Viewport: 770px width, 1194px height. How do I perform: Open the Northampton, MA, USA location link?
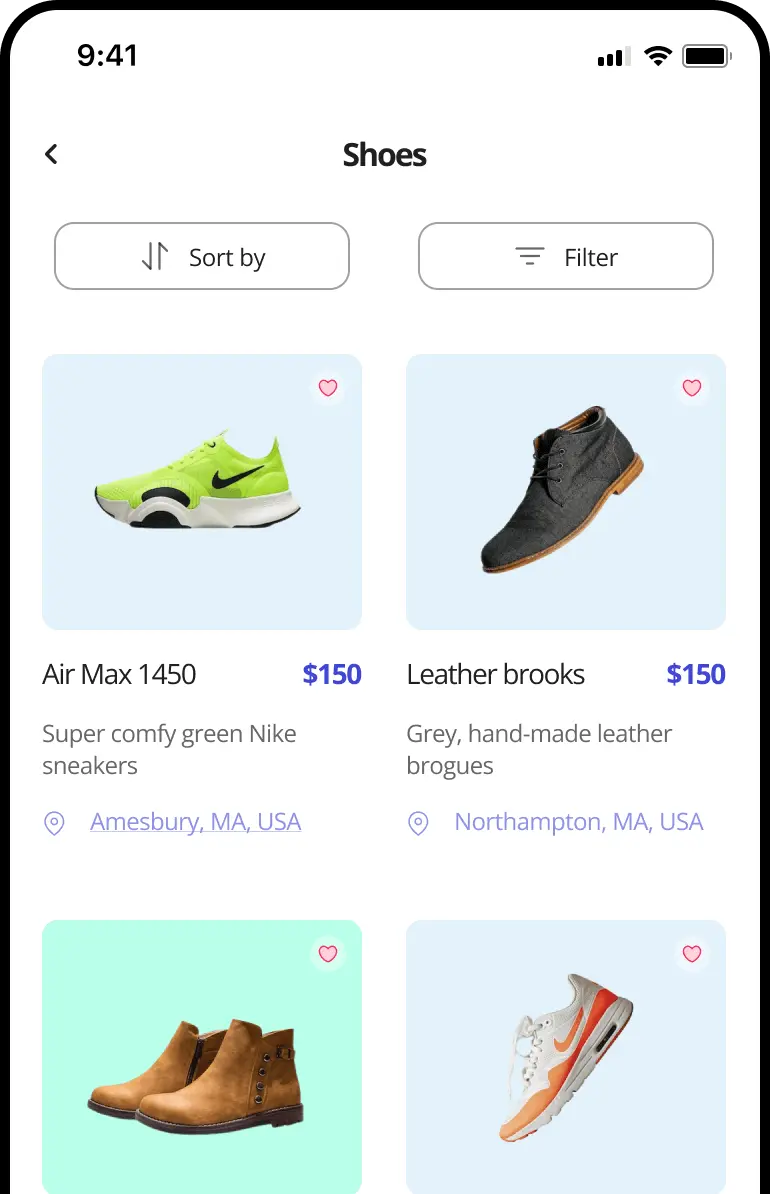578,822
